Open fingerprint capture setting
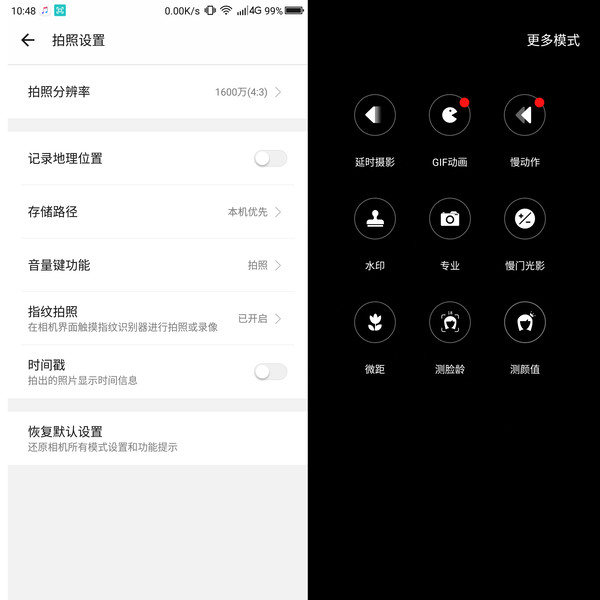The width and height of the screenshot is (600, 600). coord(154,318)
